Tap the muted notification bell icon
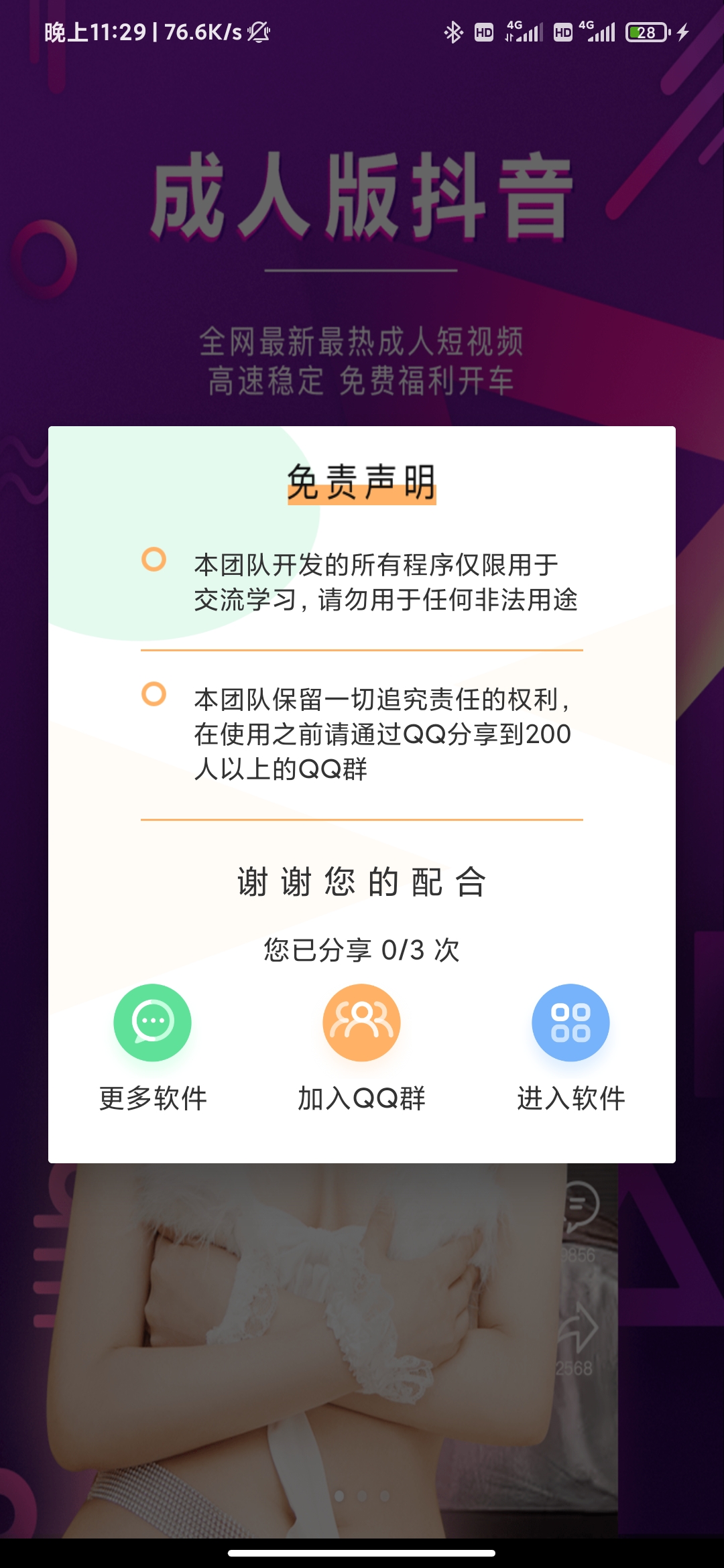The width and height of the screenshot is (724, 1568). coord(259,32)
